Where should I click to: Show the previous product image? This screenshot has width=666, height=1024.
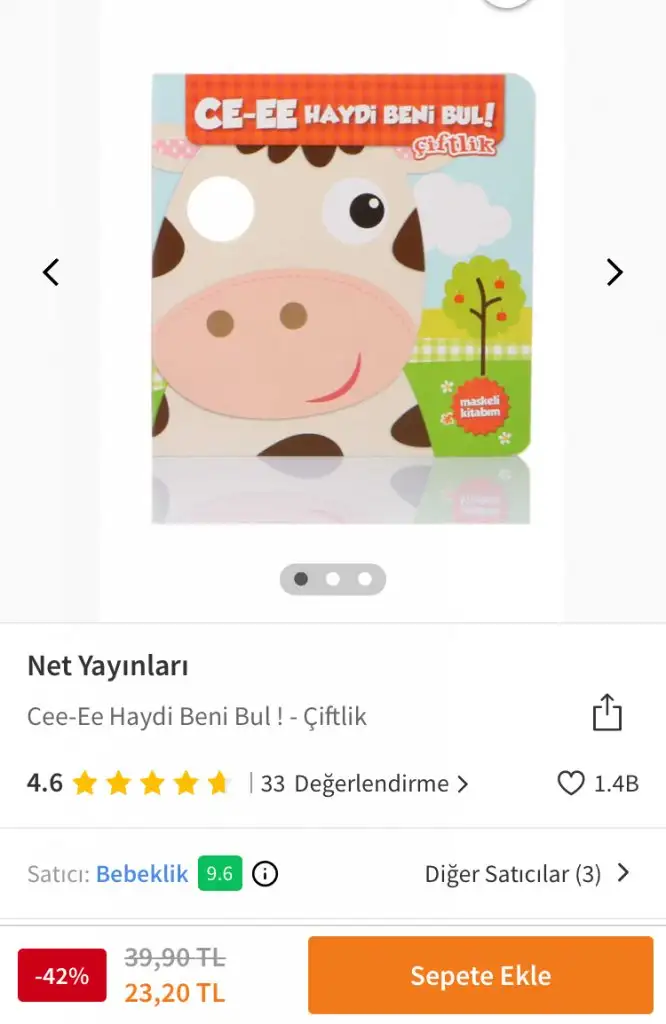click(51, 272)
